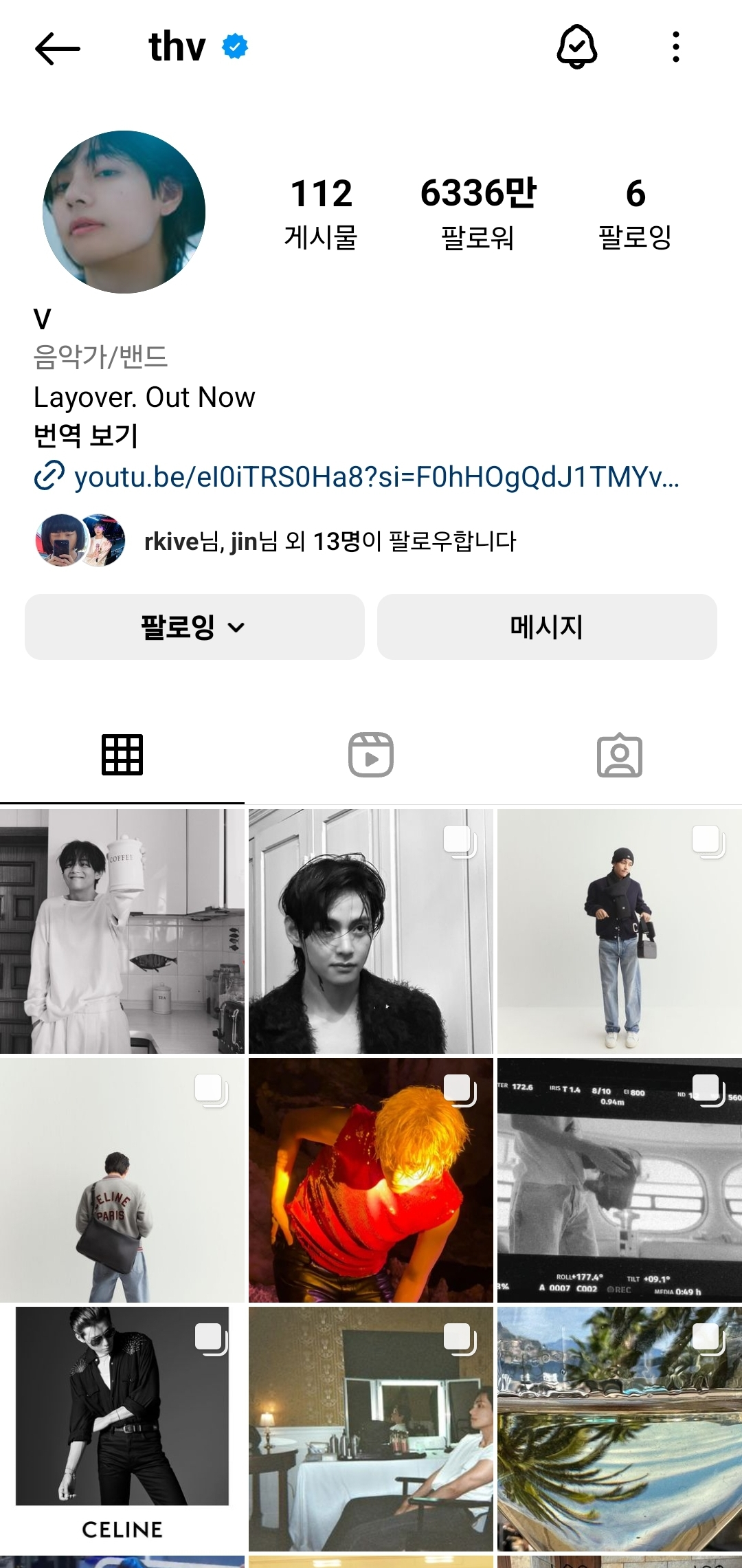Tap the 메시지 message button
Screen dimensions: 742x1568
(x=547, y=627)
